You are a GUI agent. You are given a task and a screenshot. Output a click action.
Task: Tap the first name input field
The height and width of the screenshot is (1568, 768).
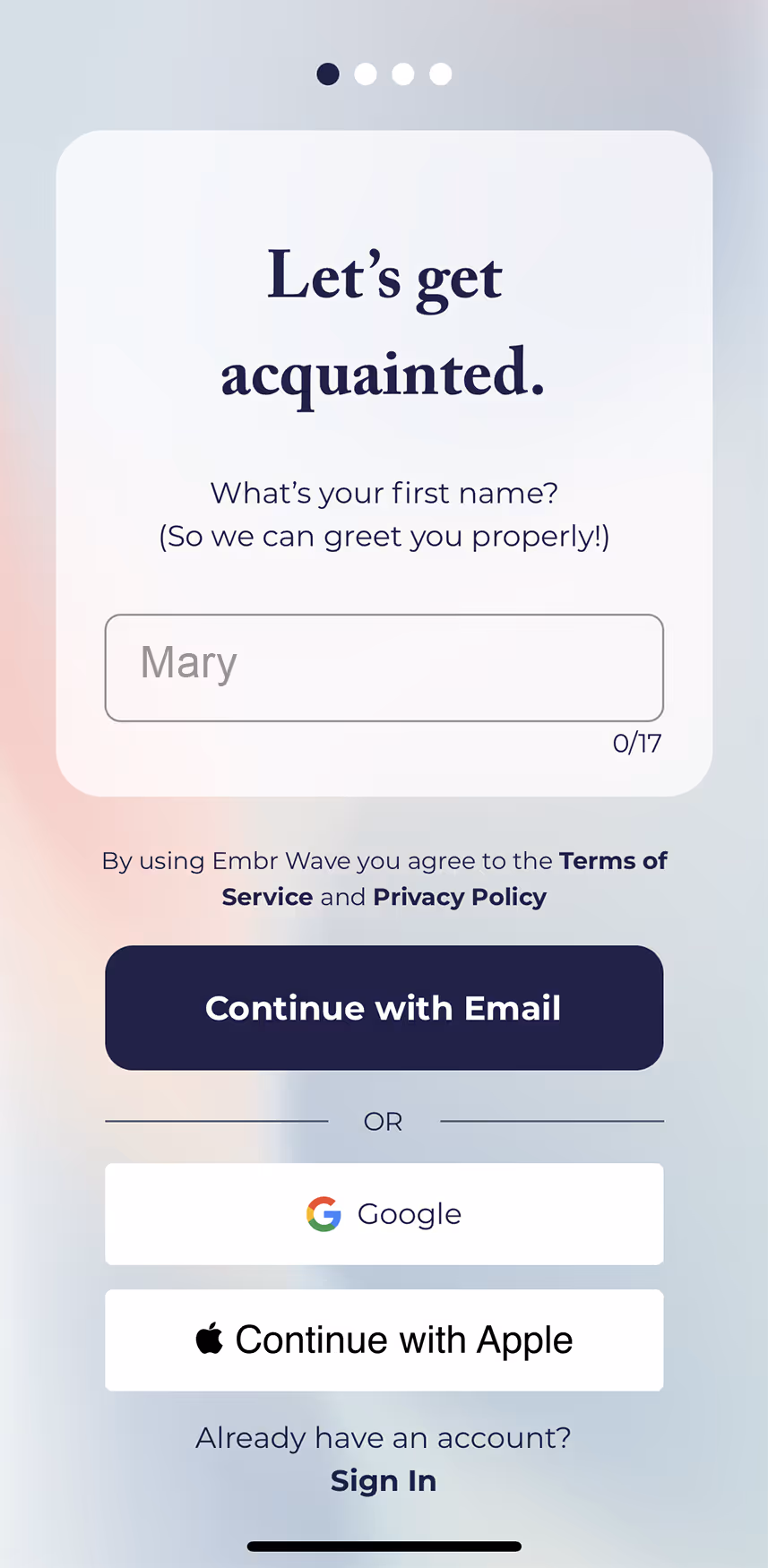click(384, 668)
